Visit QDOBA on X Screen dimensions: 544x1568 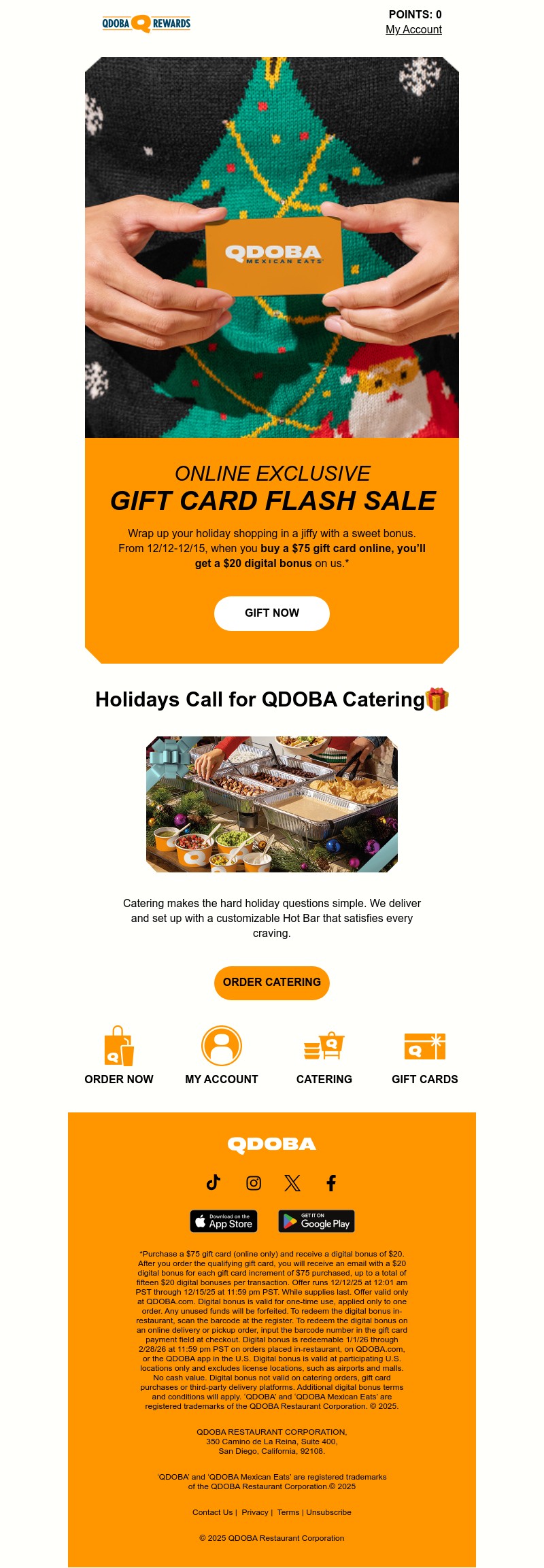point(292,1182)
